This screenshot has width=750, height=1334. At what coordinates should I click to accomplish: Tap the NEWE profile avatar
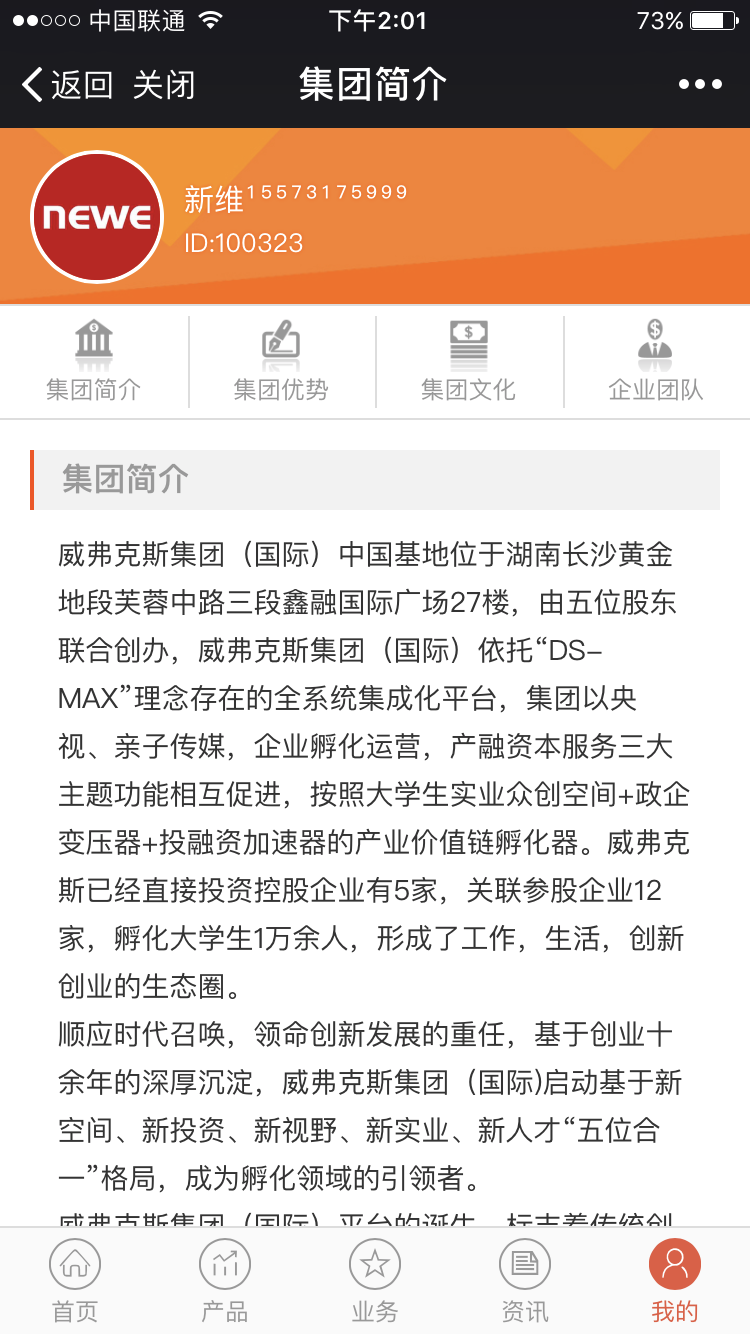point(97,217)
